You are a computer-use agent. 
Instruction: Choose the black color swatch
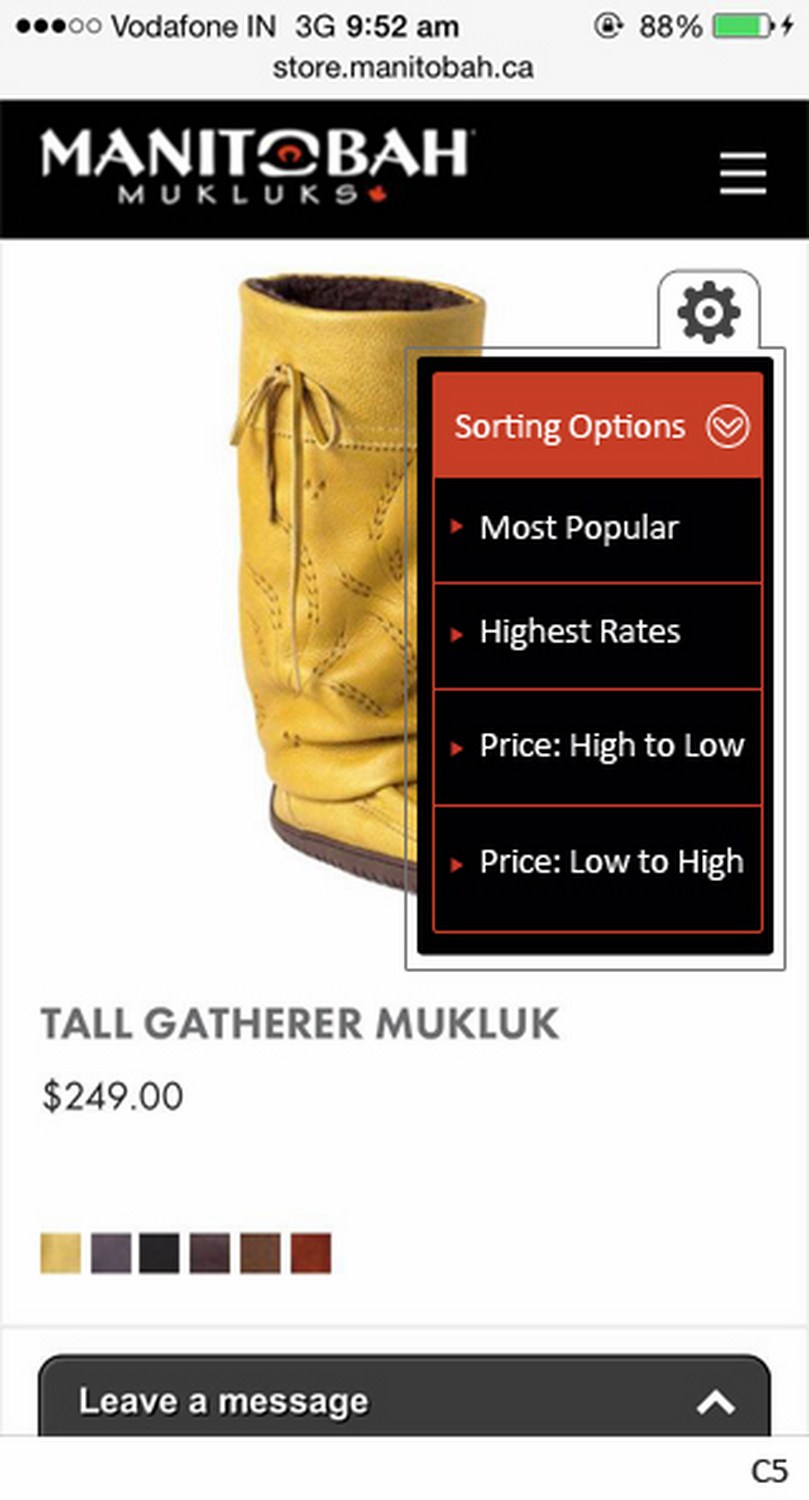pos(159,1253)
